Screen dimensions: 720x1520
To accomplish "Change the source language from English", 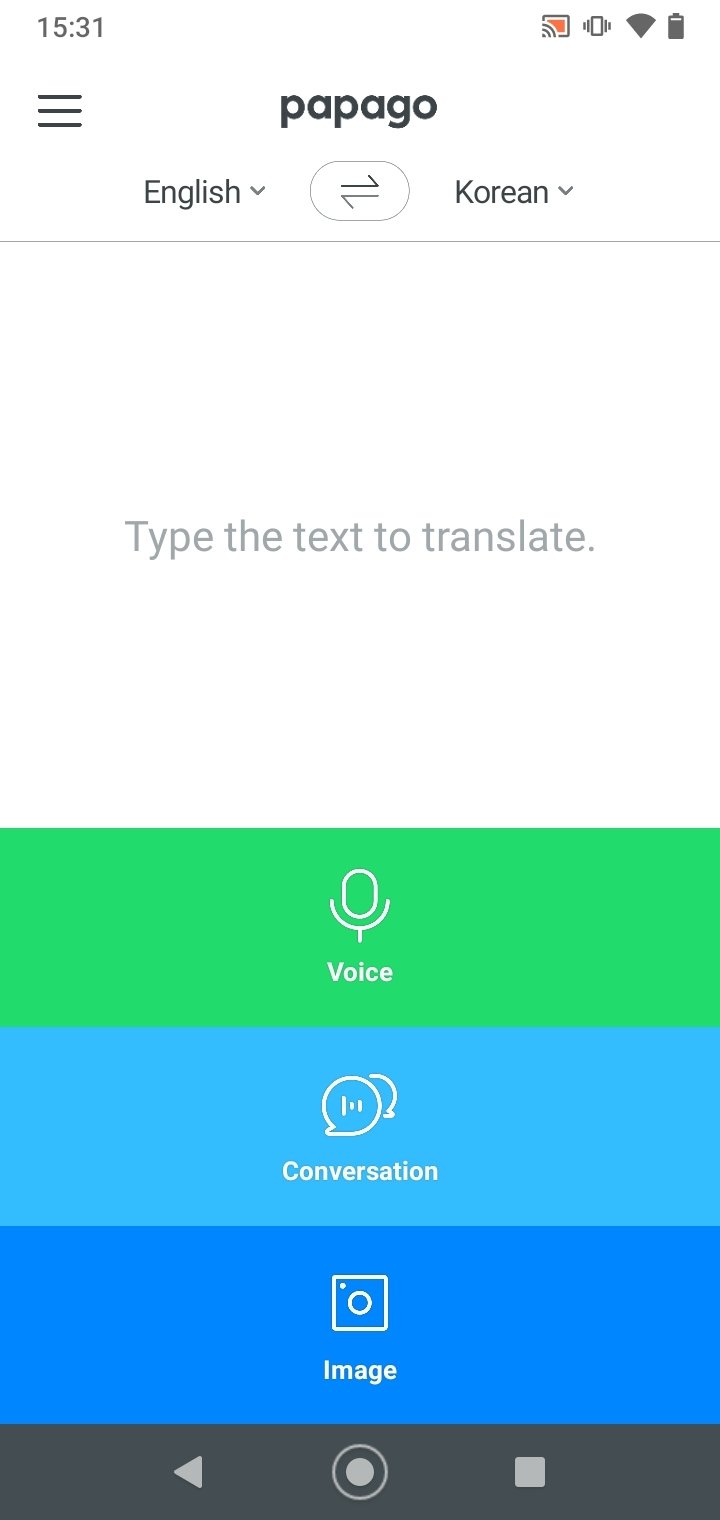I will [205, 192].
